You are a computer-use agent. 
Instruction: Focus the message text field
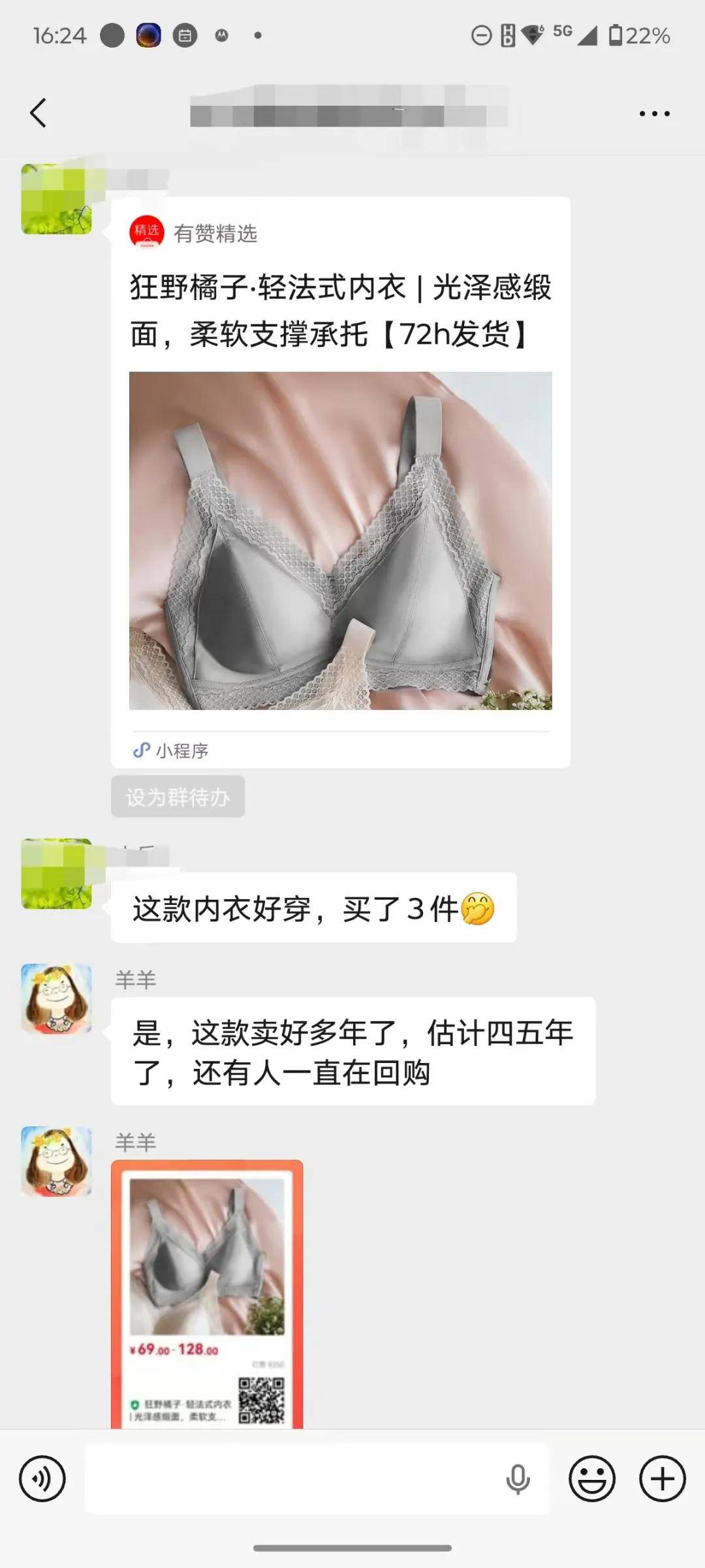tap(294, 1479)
